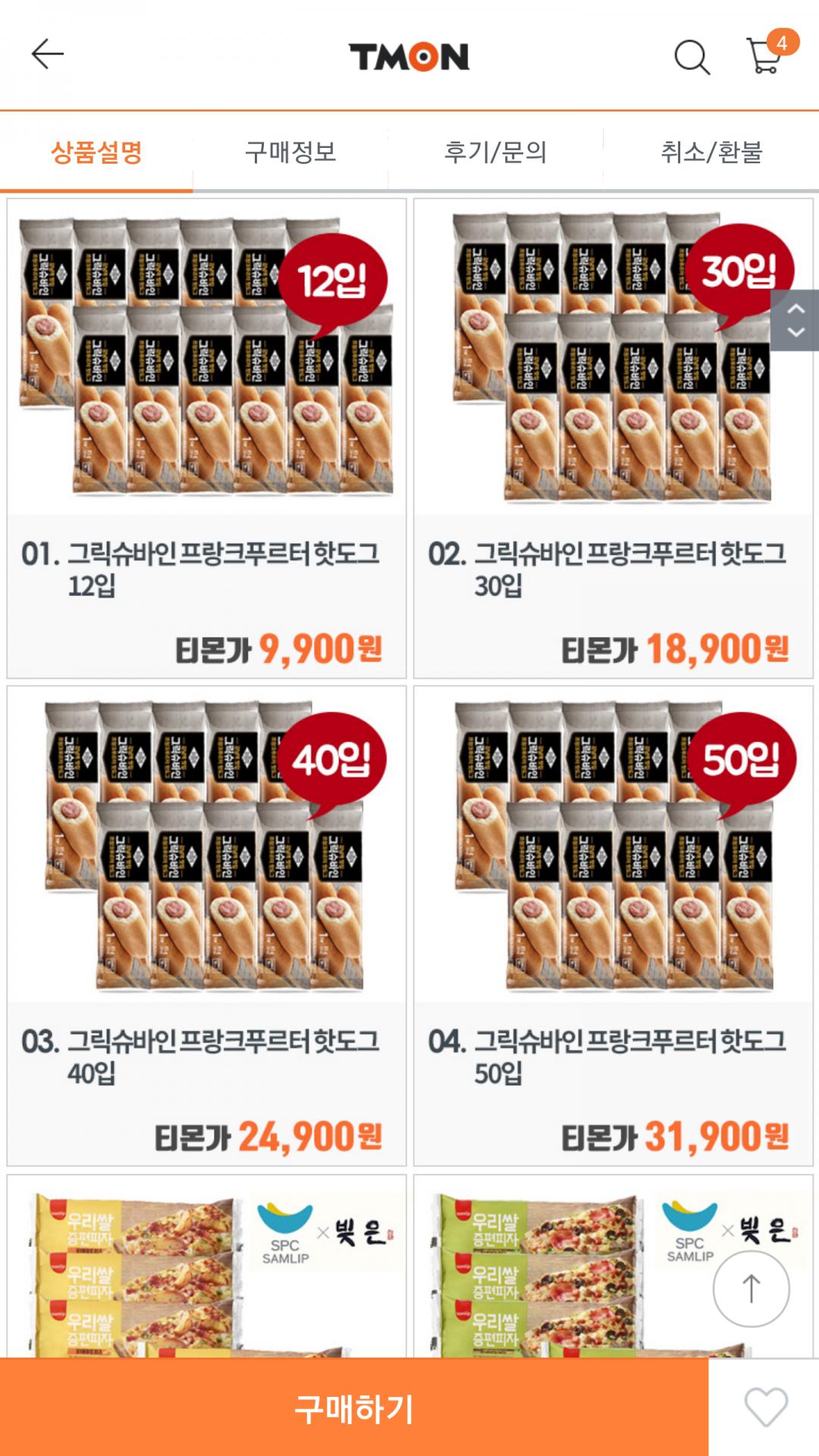This screenshot has width=819, height=1456.
Task: Jump to top with the round arrow button
Action: (751, 1288)
